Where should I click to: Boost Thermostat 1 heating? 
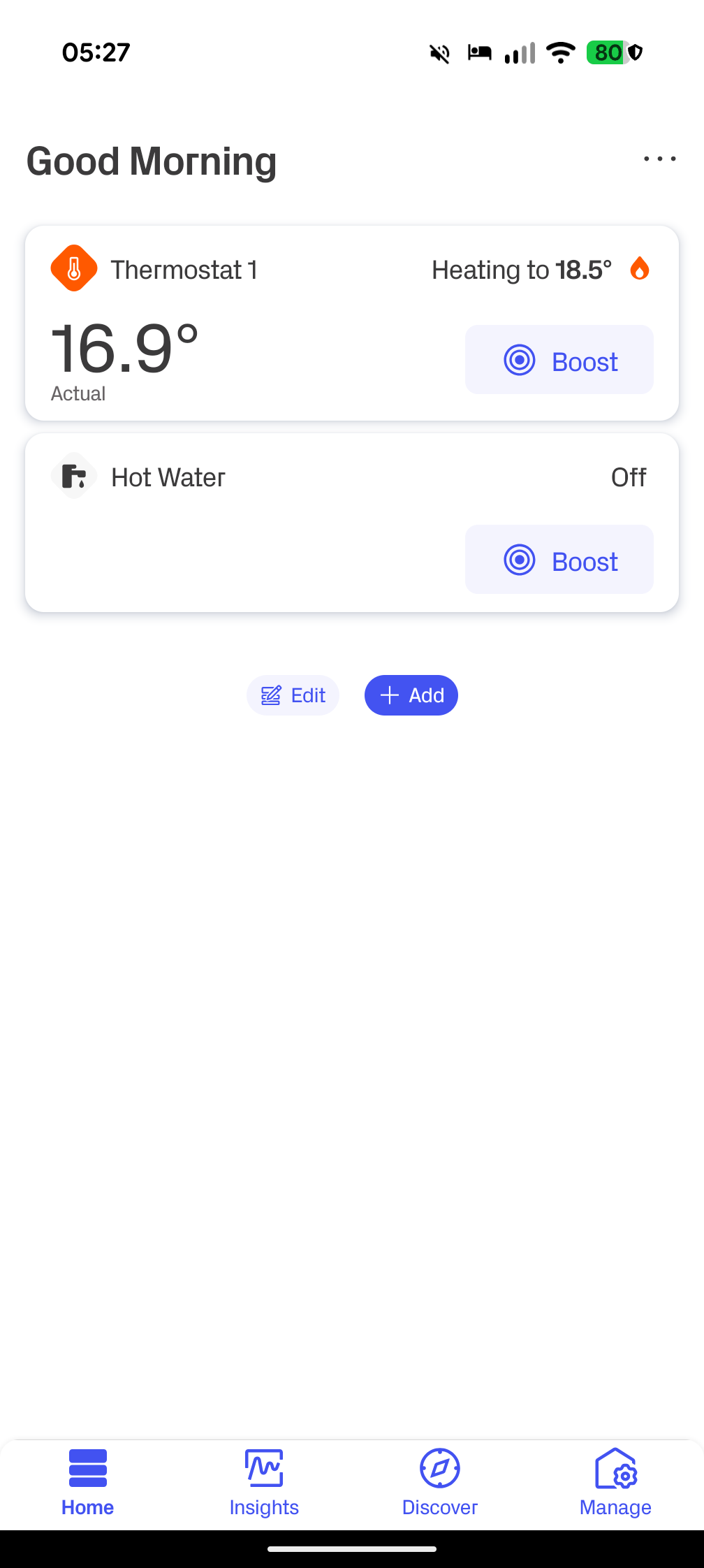559,361
